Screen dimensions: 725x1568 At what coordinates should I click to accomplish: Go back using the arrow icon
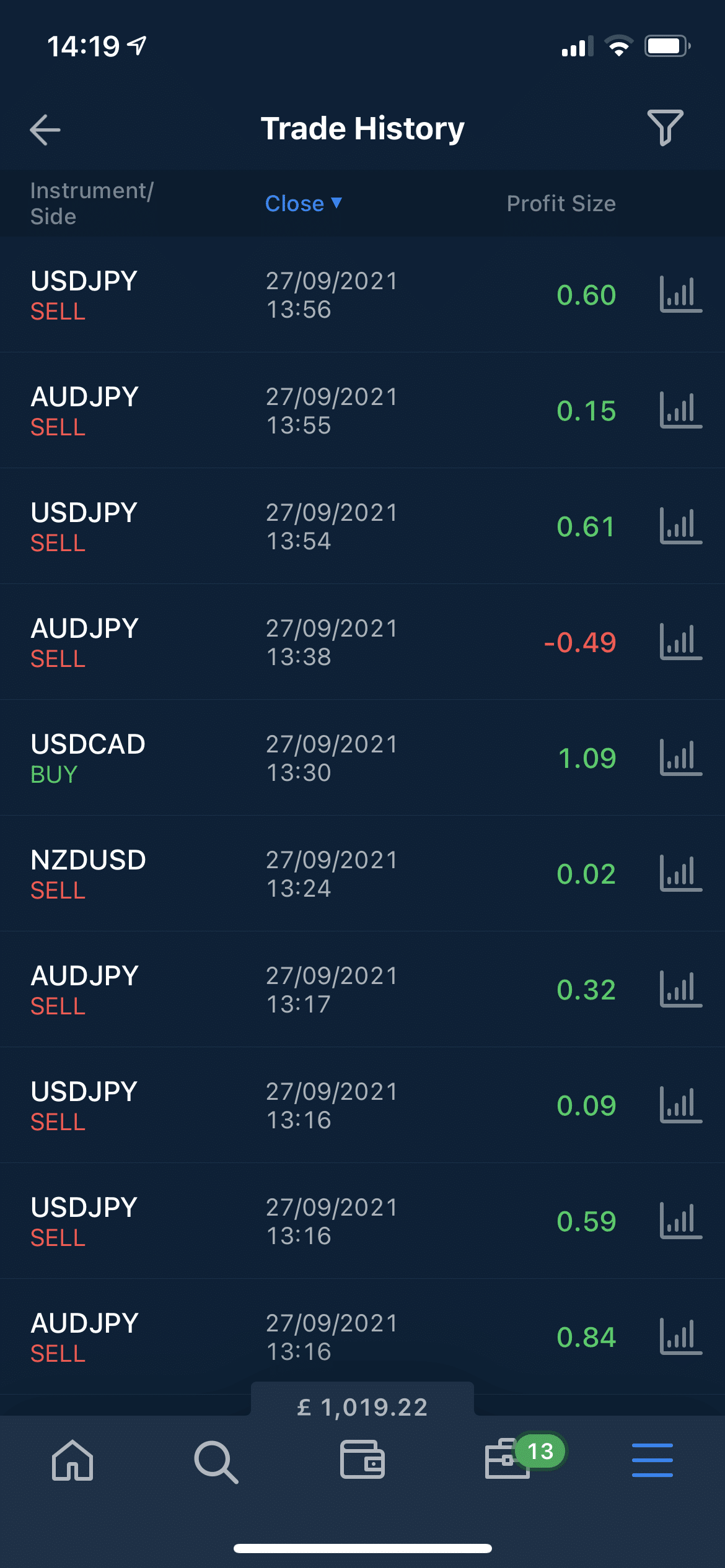pos(45,129)
